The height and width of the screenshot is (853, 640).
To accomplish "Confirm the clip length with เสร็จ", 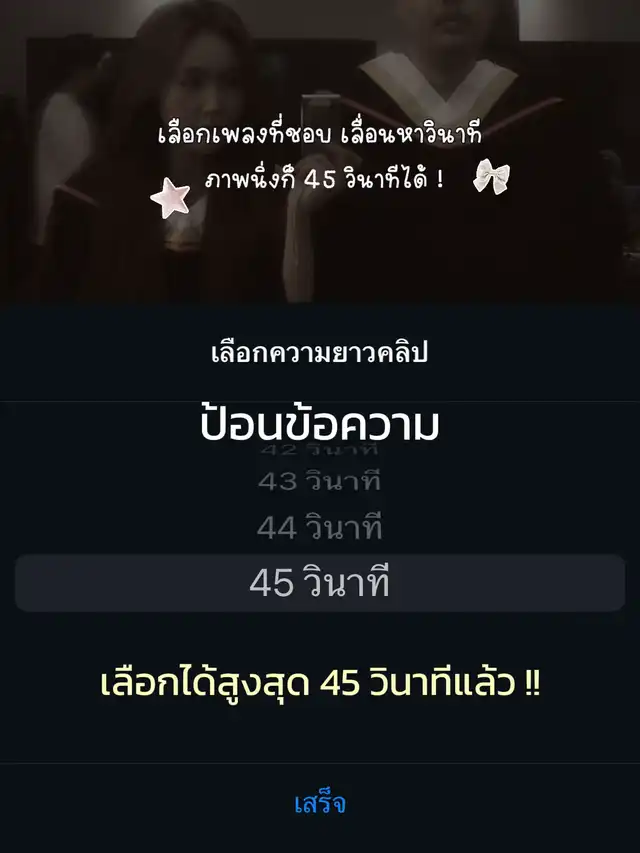I will [320, 803].
